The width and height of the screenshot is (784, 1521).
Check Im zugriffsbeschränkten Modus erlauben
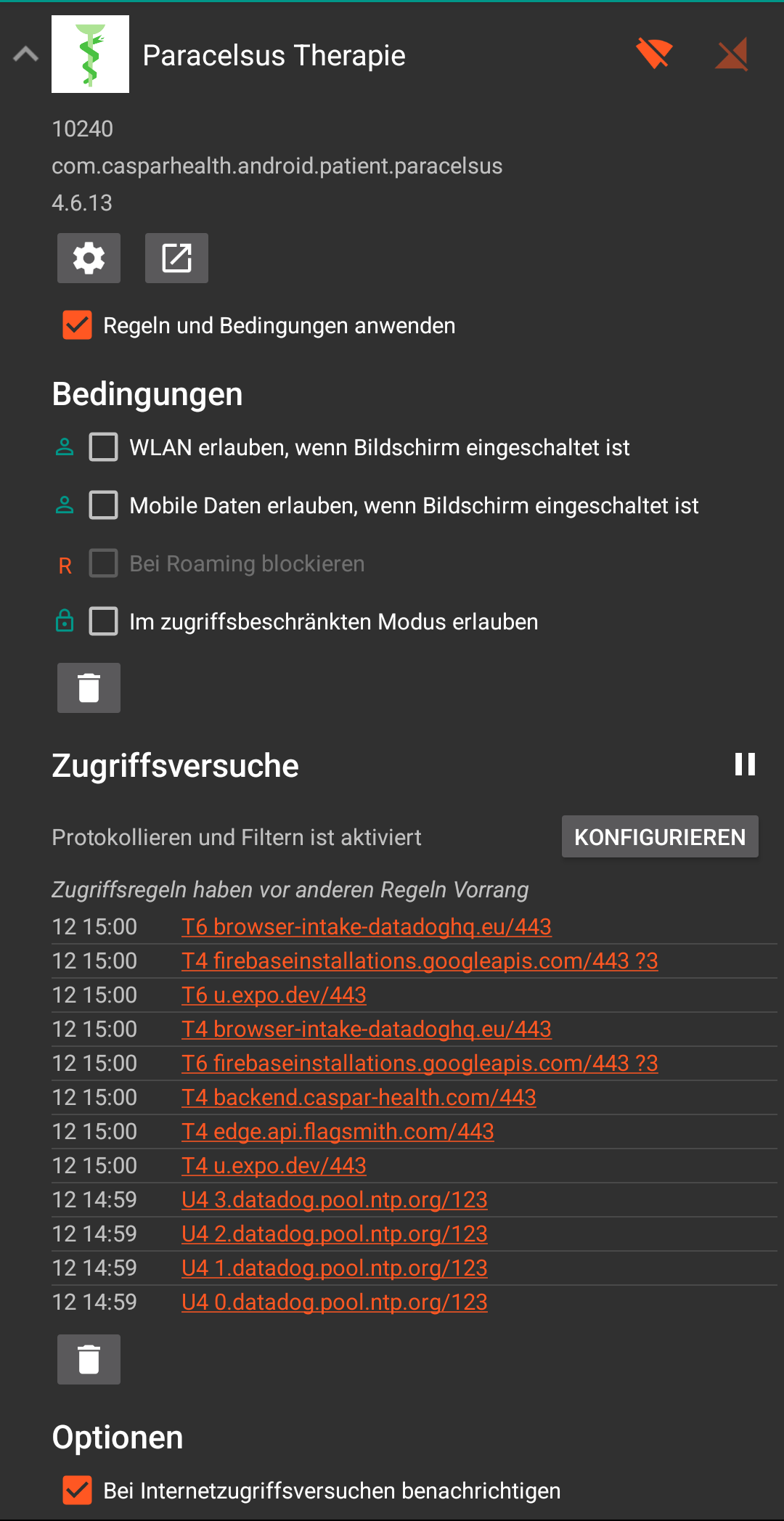click(103, 621)
